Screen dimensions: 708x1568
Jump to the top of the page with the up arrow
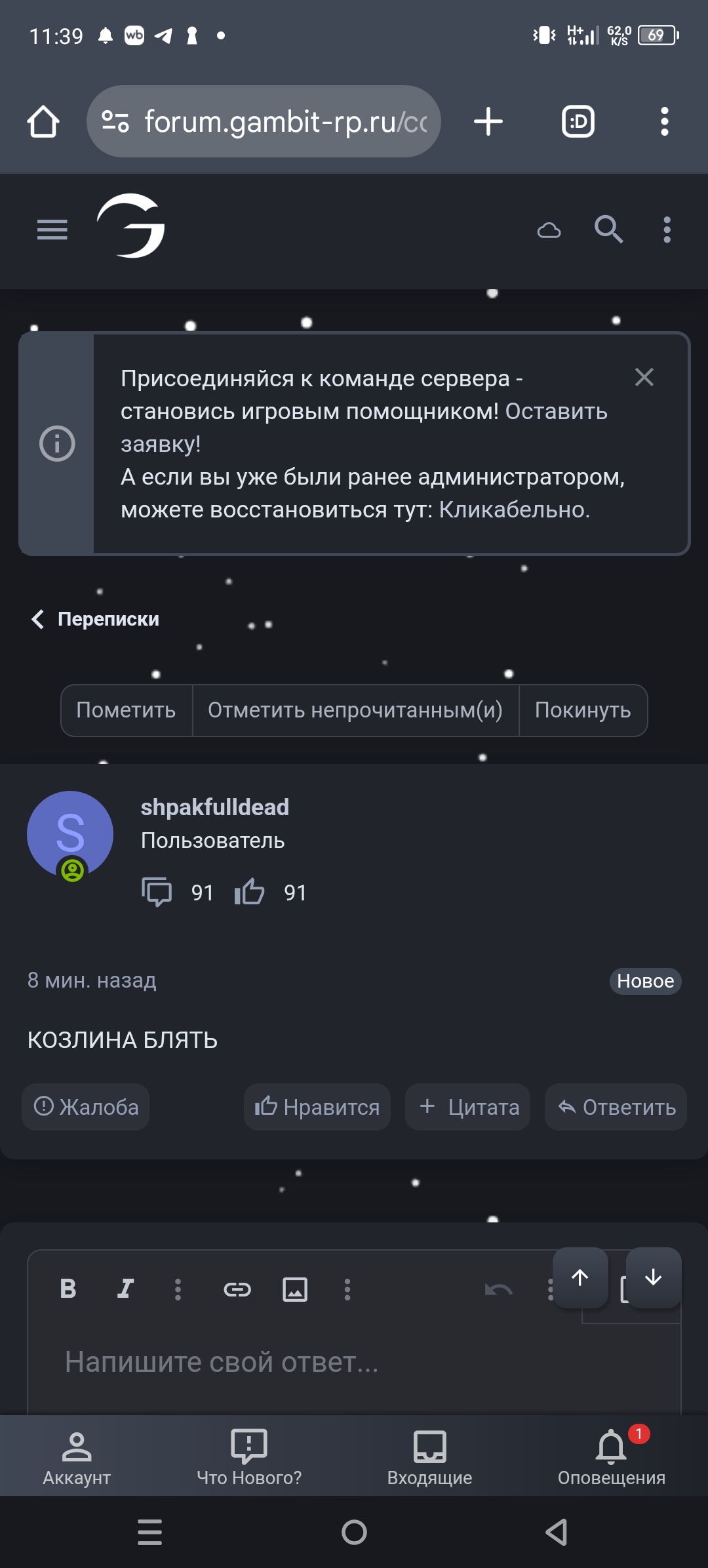coord(580,1277)
